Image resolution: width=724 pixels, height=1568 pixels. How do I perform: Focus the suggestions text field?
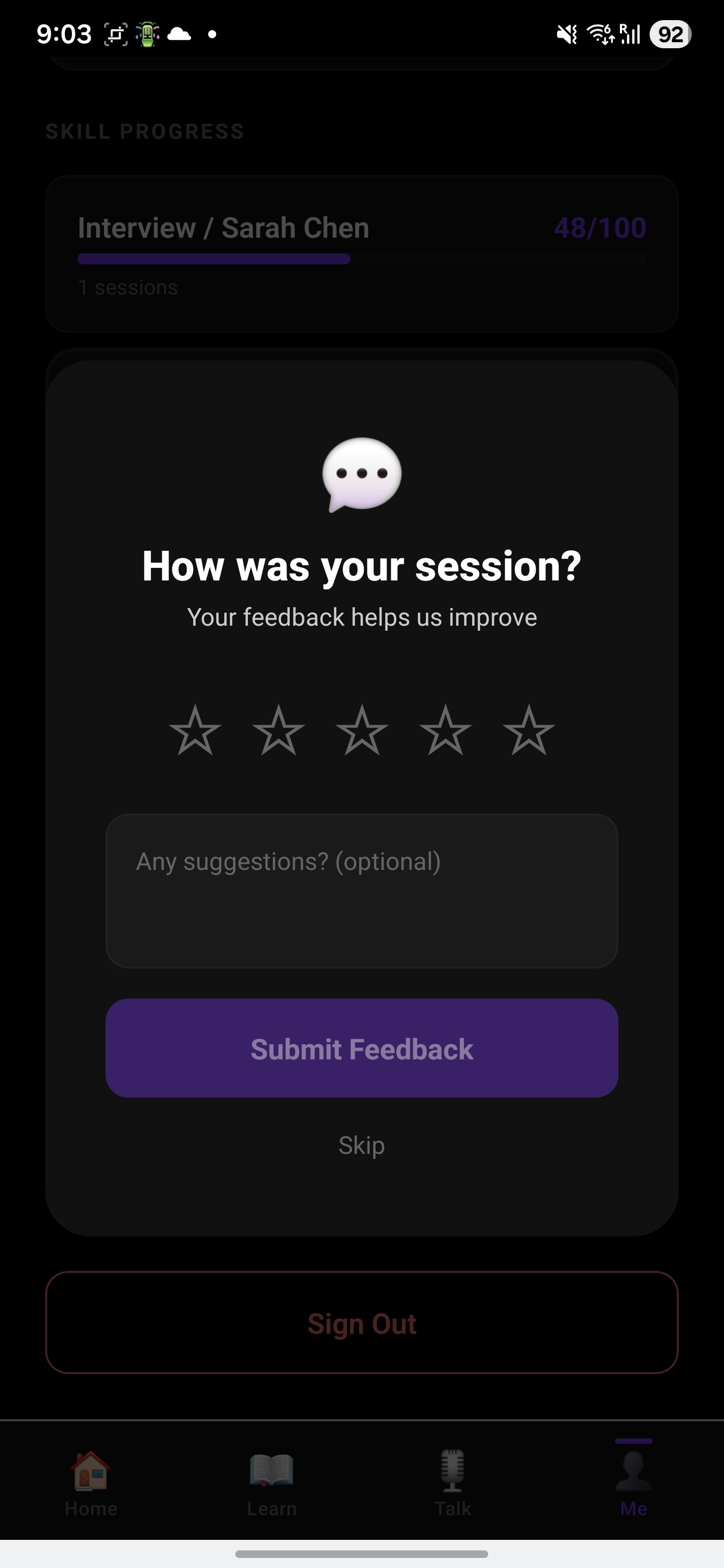(x=361, y=891)
